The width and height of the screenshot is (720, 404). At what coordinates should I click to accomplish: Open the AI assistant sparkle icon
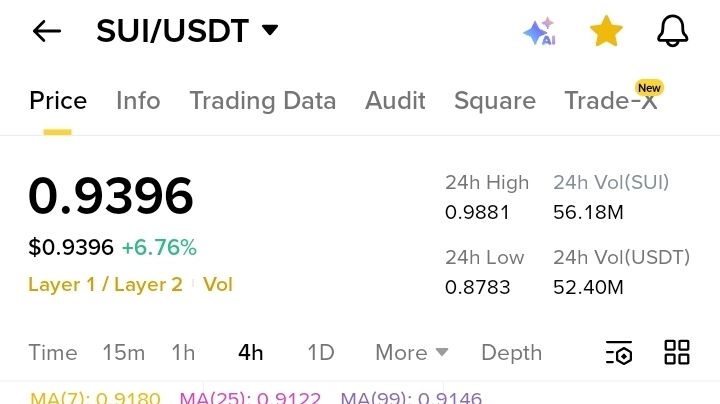[540, 31]
